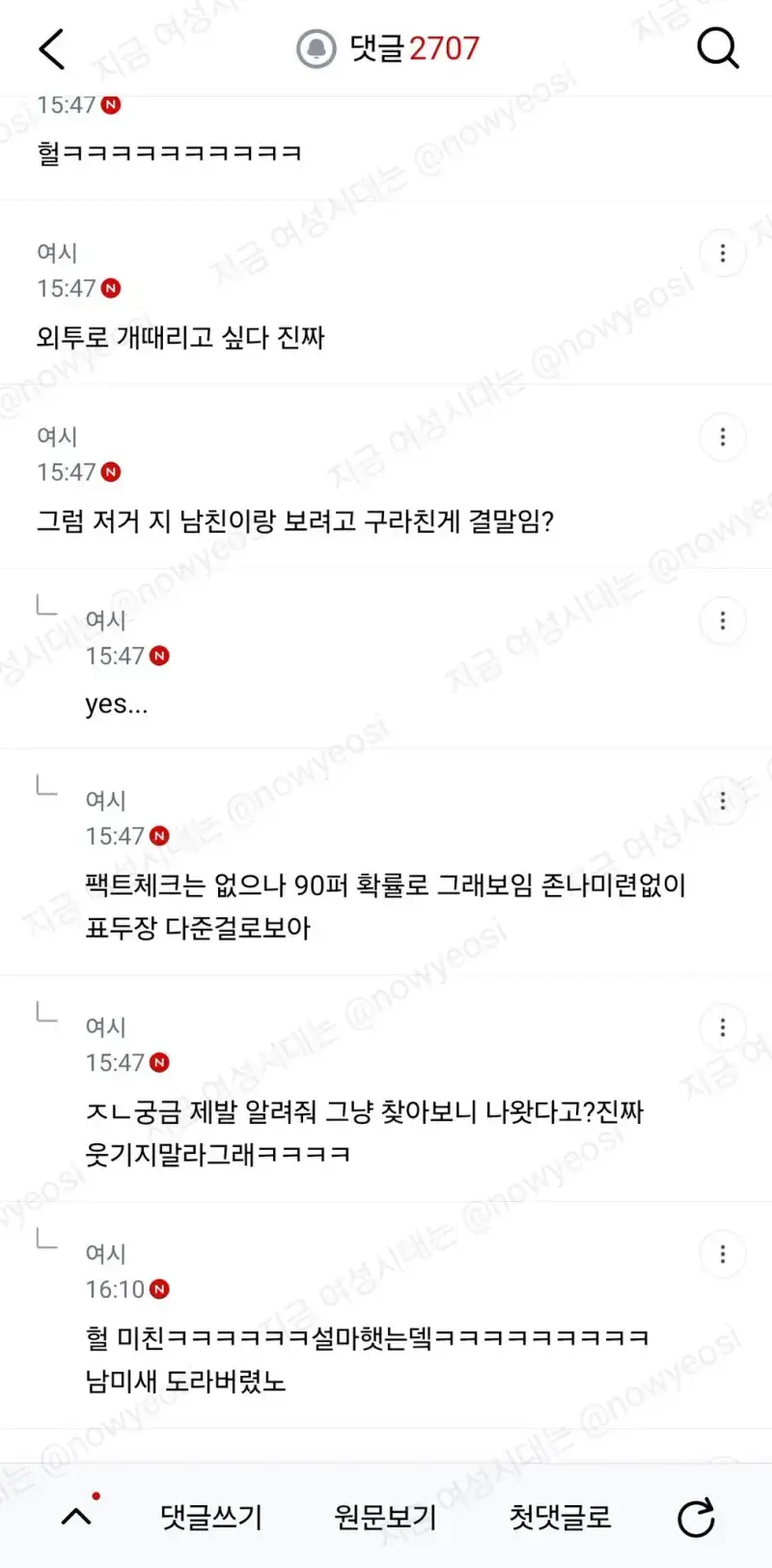
Task: Open options for the '그럼 저거 지 남친이랑' comment
Action: coord(723,437)
